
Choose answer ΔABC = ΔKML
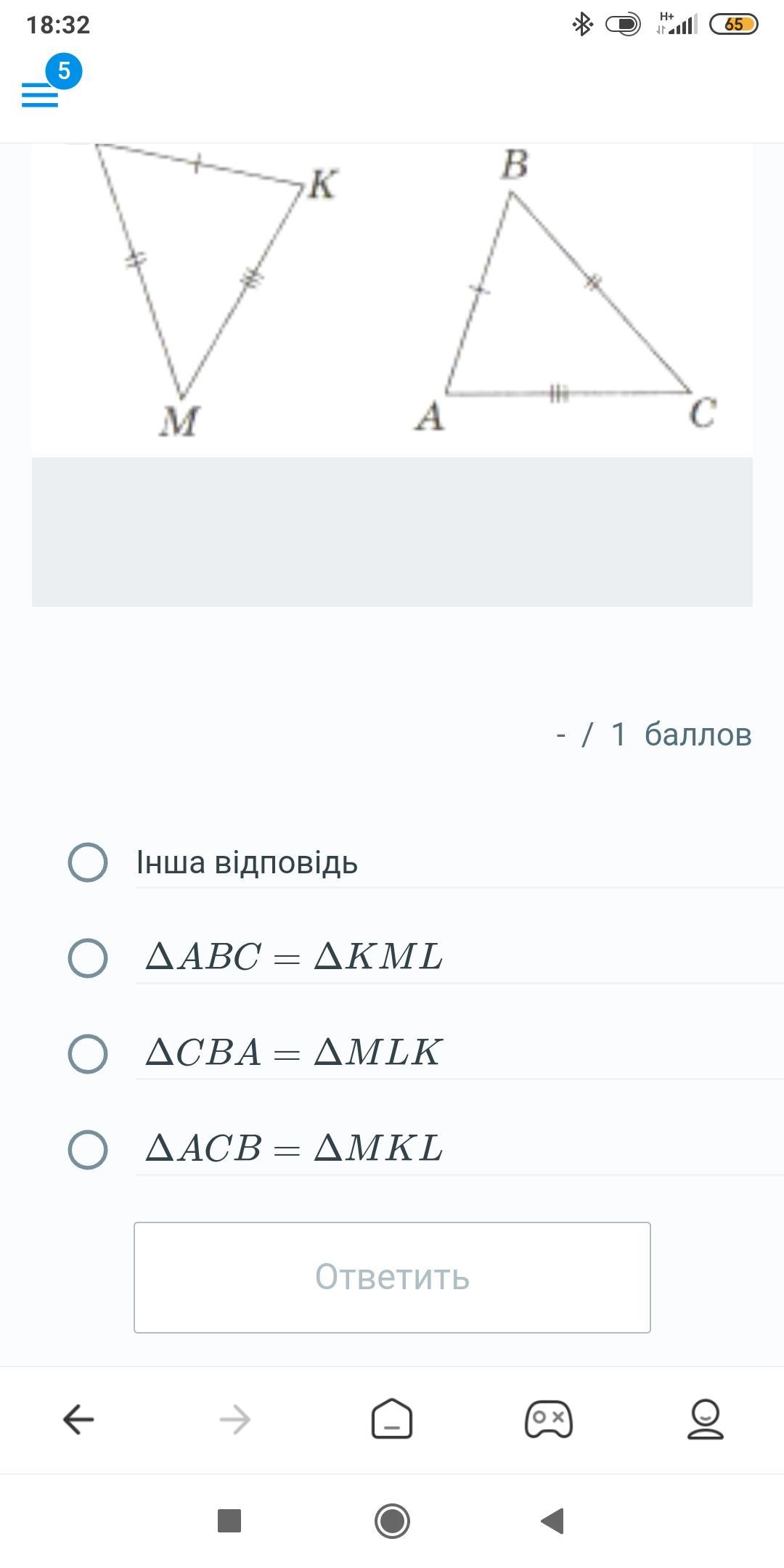point(88,957)
